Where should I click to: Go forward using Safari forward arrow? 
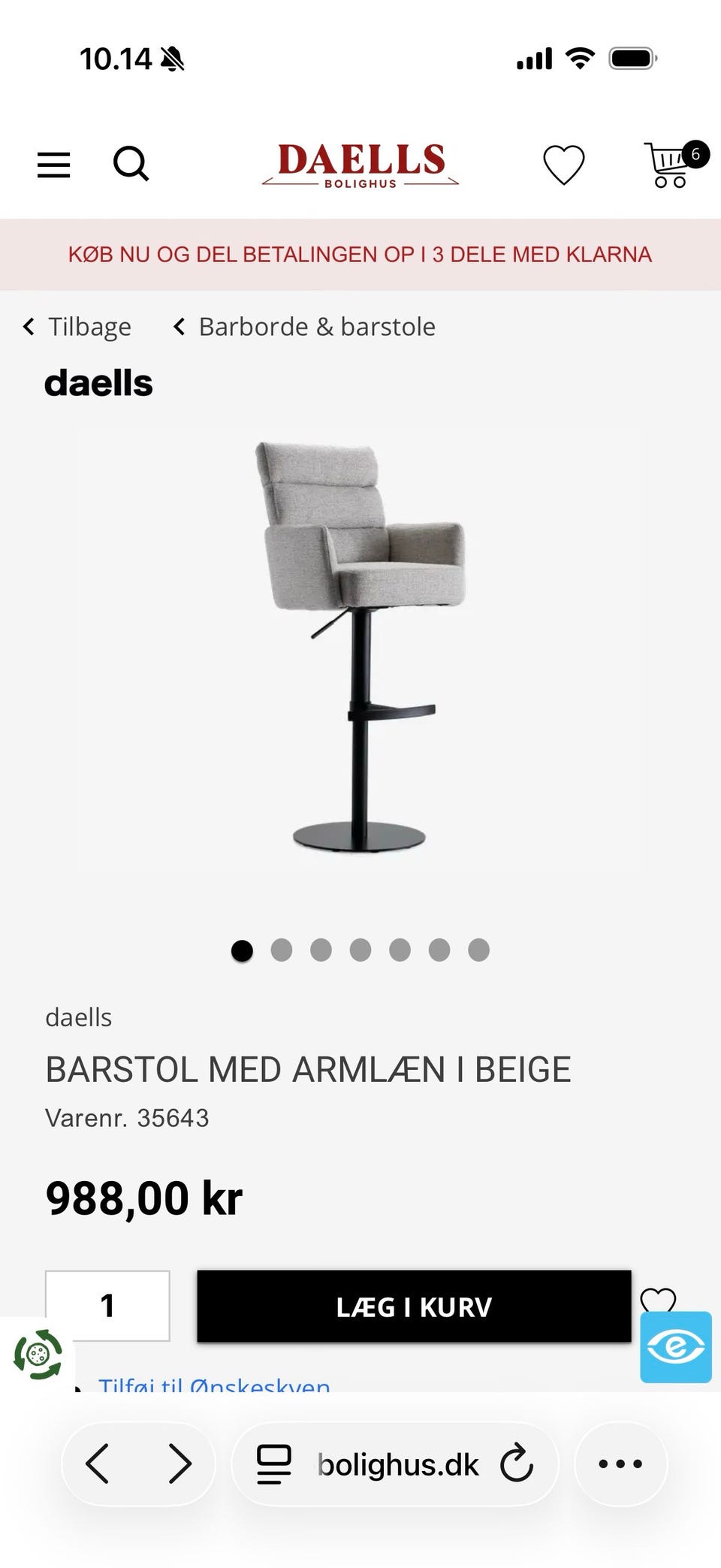pos(180,1463)
